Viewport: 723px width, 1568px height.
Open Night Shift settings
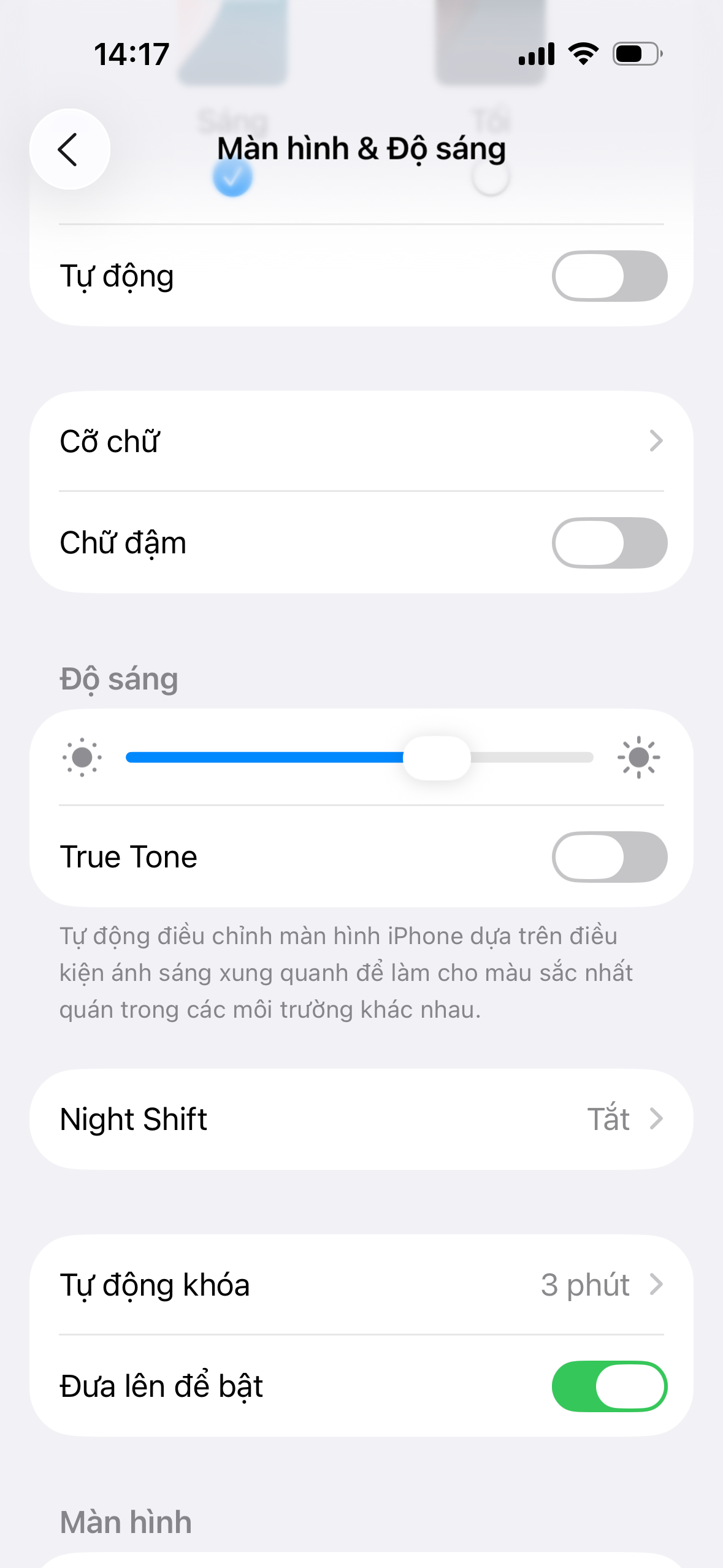361,1119
